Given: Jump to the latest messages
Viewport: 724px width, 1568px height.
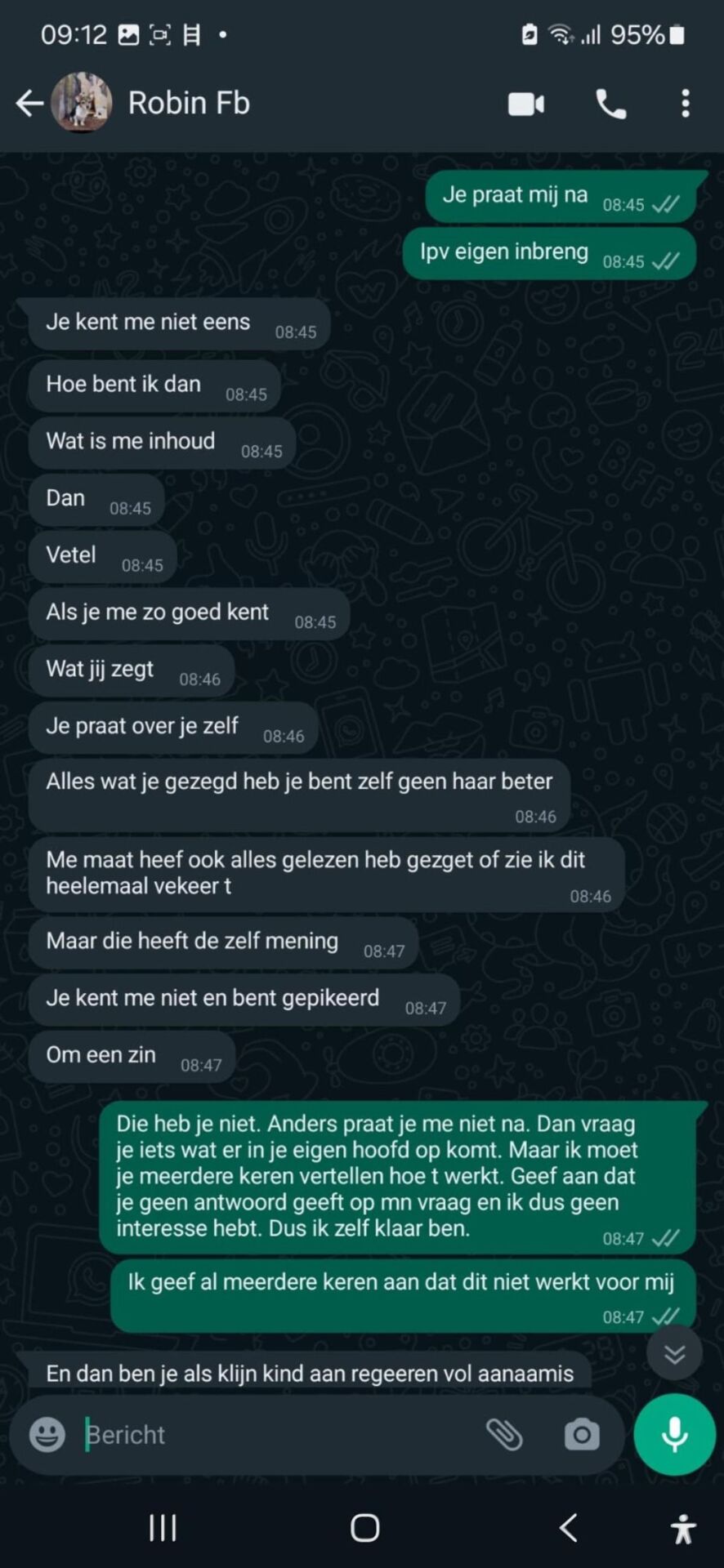Looking at the screenshot, I should pyautogui.click(x=674, y=1355).
